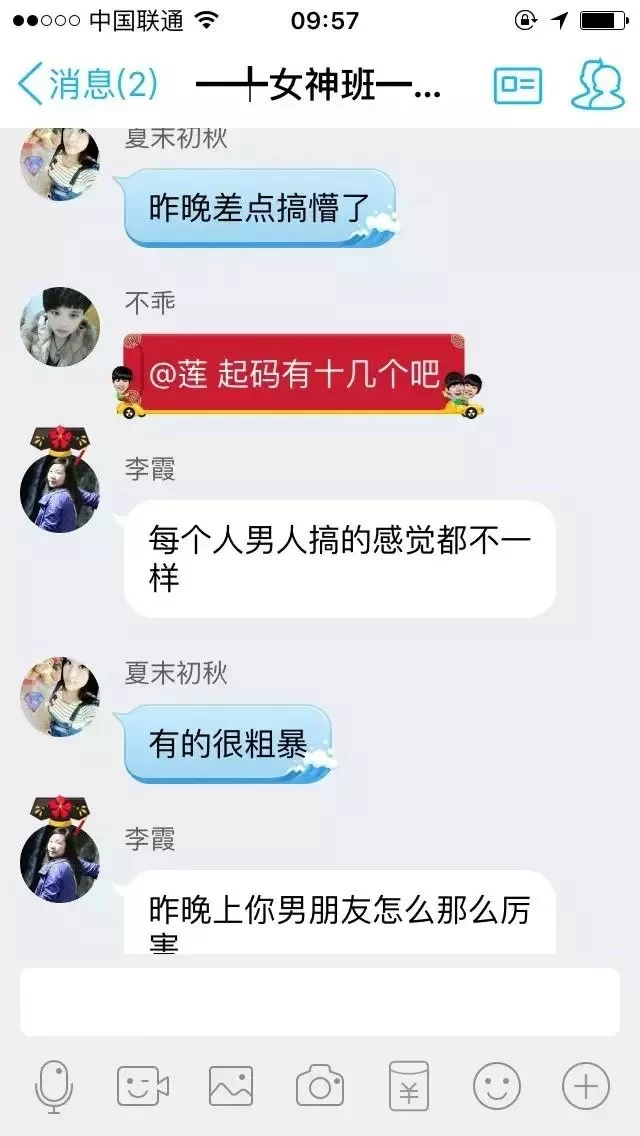Open the emoji picker
This screenshot has width=640, height=1136.
point(497,1086)
